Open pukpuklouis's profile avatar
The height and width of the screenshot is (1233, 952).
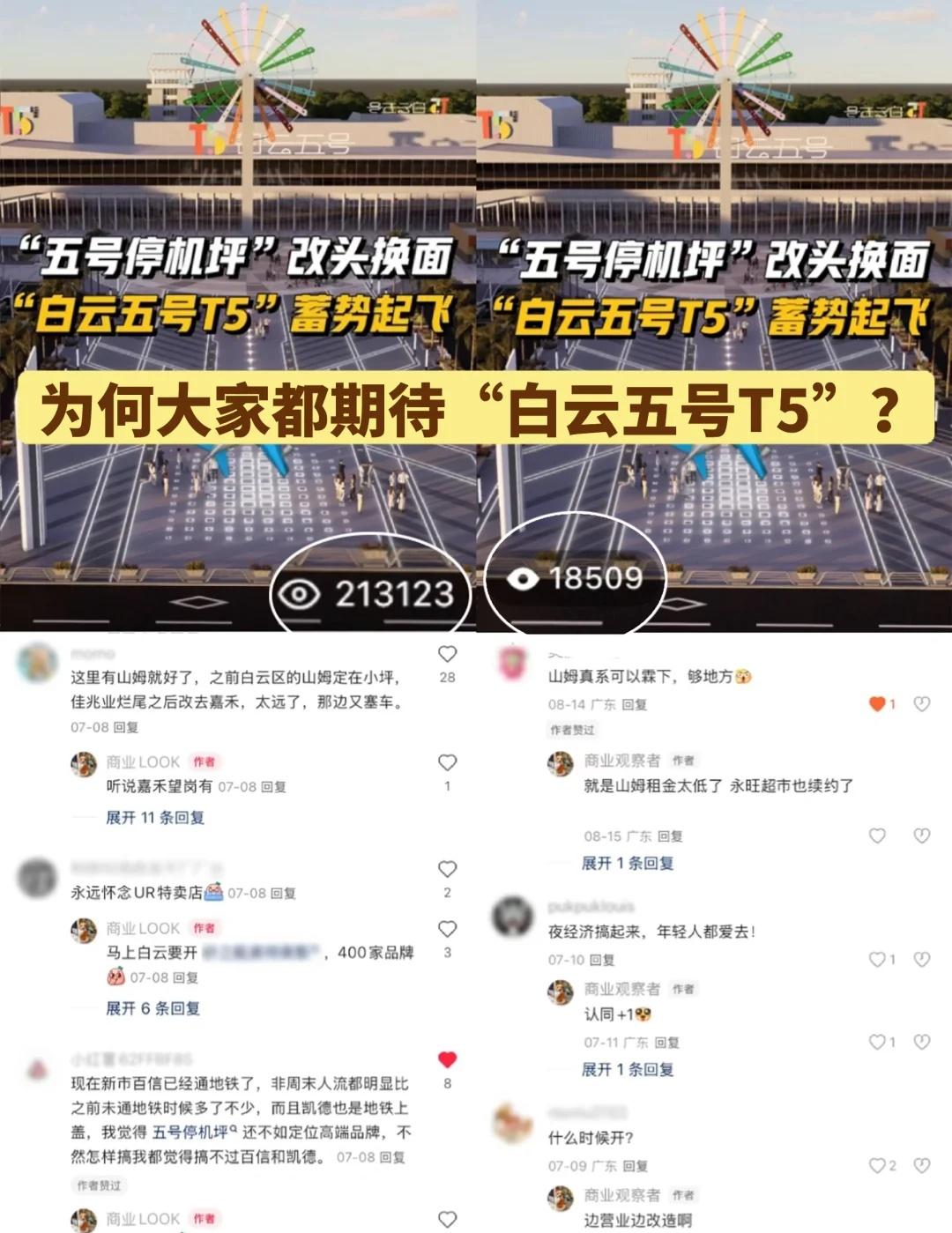click(x=511, y=914)
